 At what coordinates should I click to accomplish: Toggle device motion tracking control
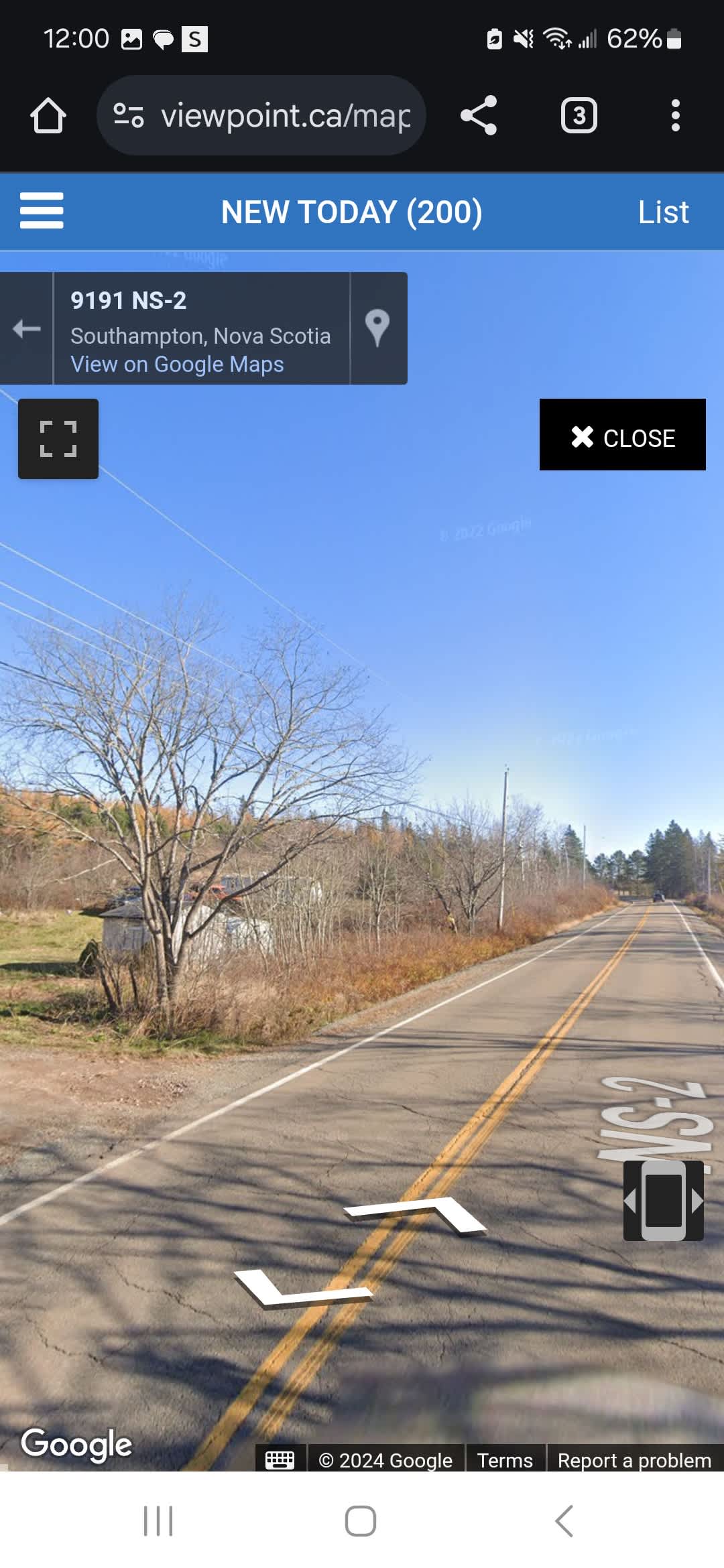point(663,1201)
